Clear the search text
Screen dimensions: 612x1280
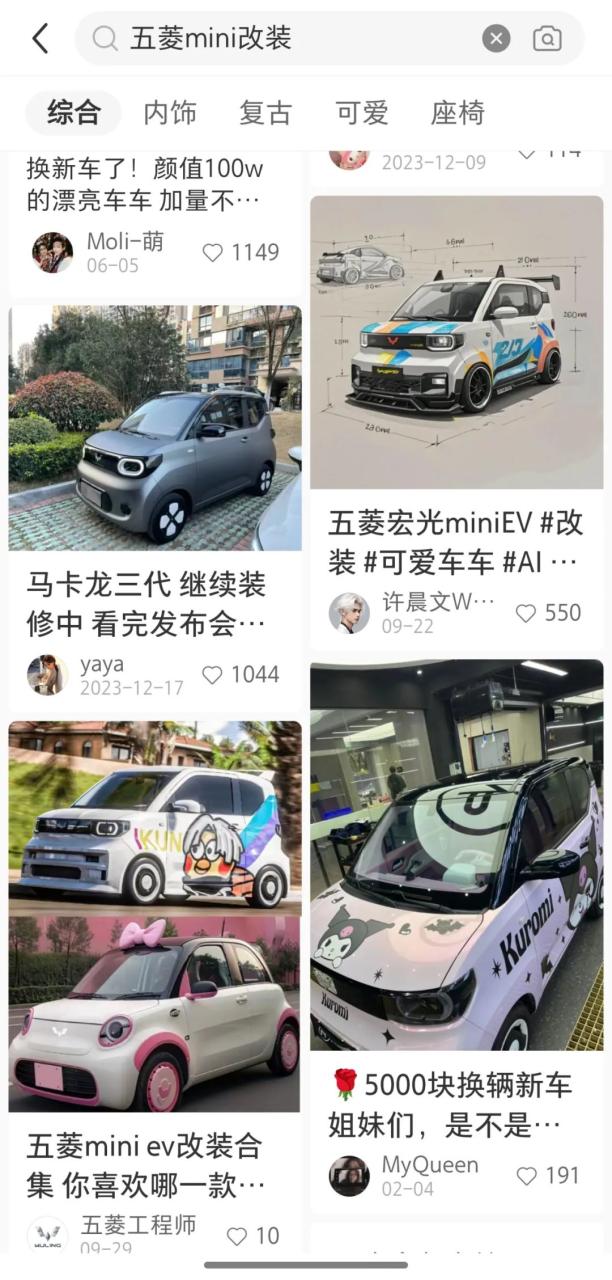[496, 39]
